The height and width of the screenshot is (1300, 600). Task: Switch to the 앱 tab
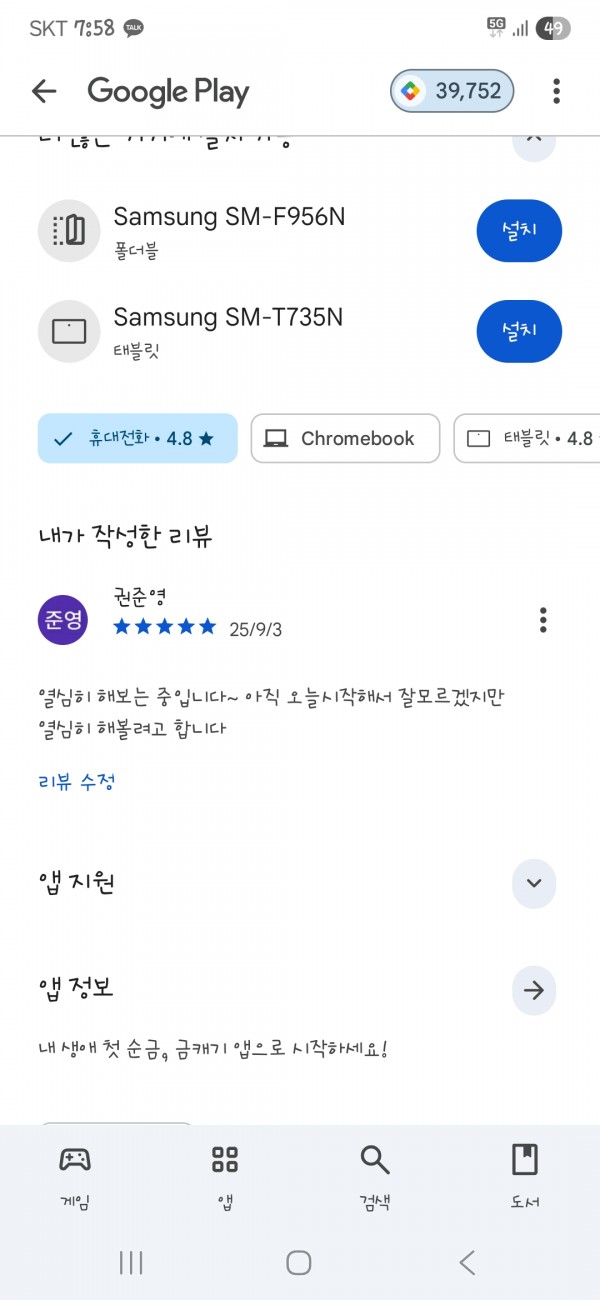[225, 1176]
